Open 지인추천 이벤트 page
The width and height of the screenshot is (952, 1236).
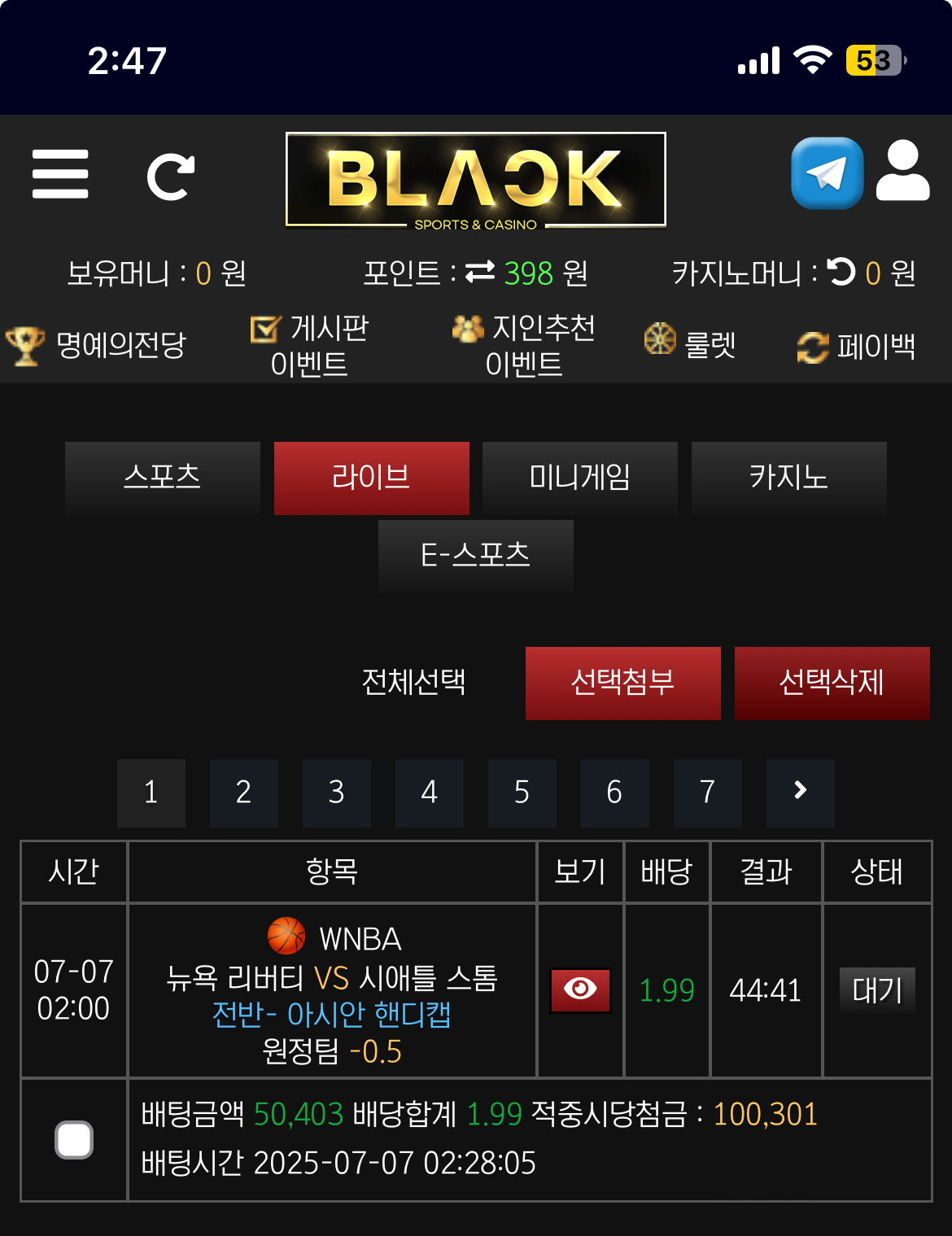click(x=524, y=346)
